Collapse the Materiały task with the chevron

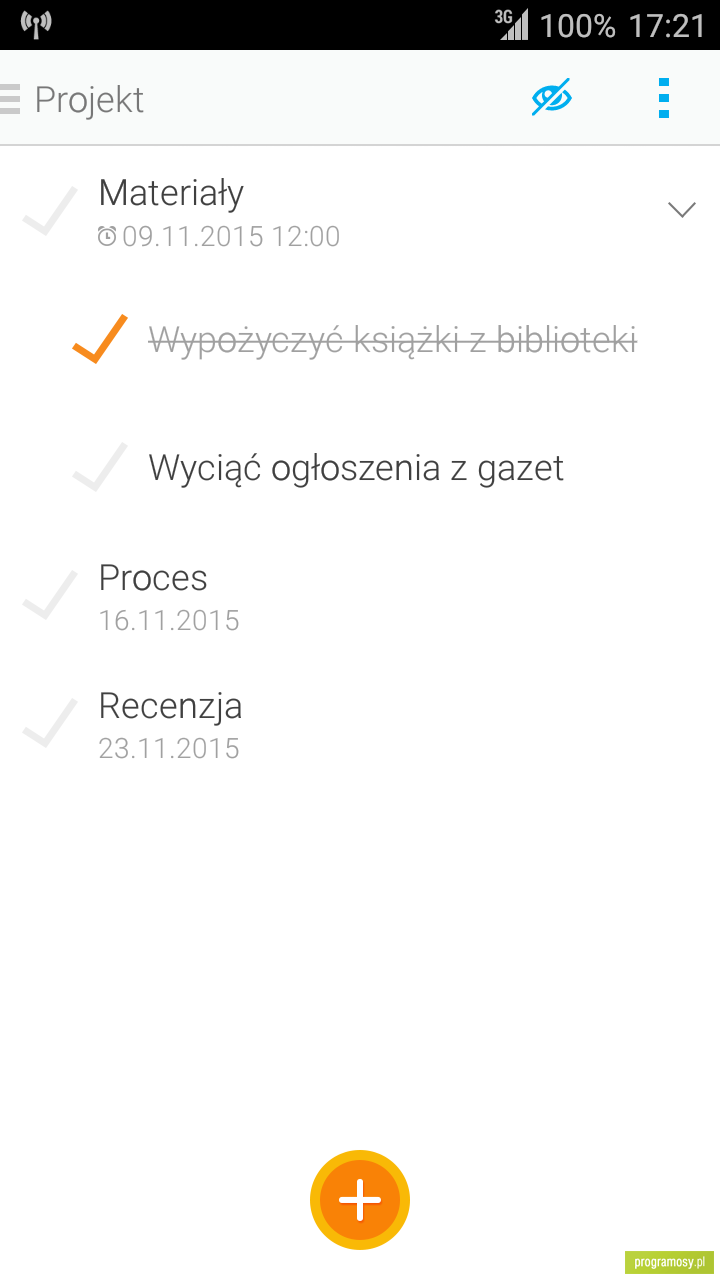[x=681, y=210]
